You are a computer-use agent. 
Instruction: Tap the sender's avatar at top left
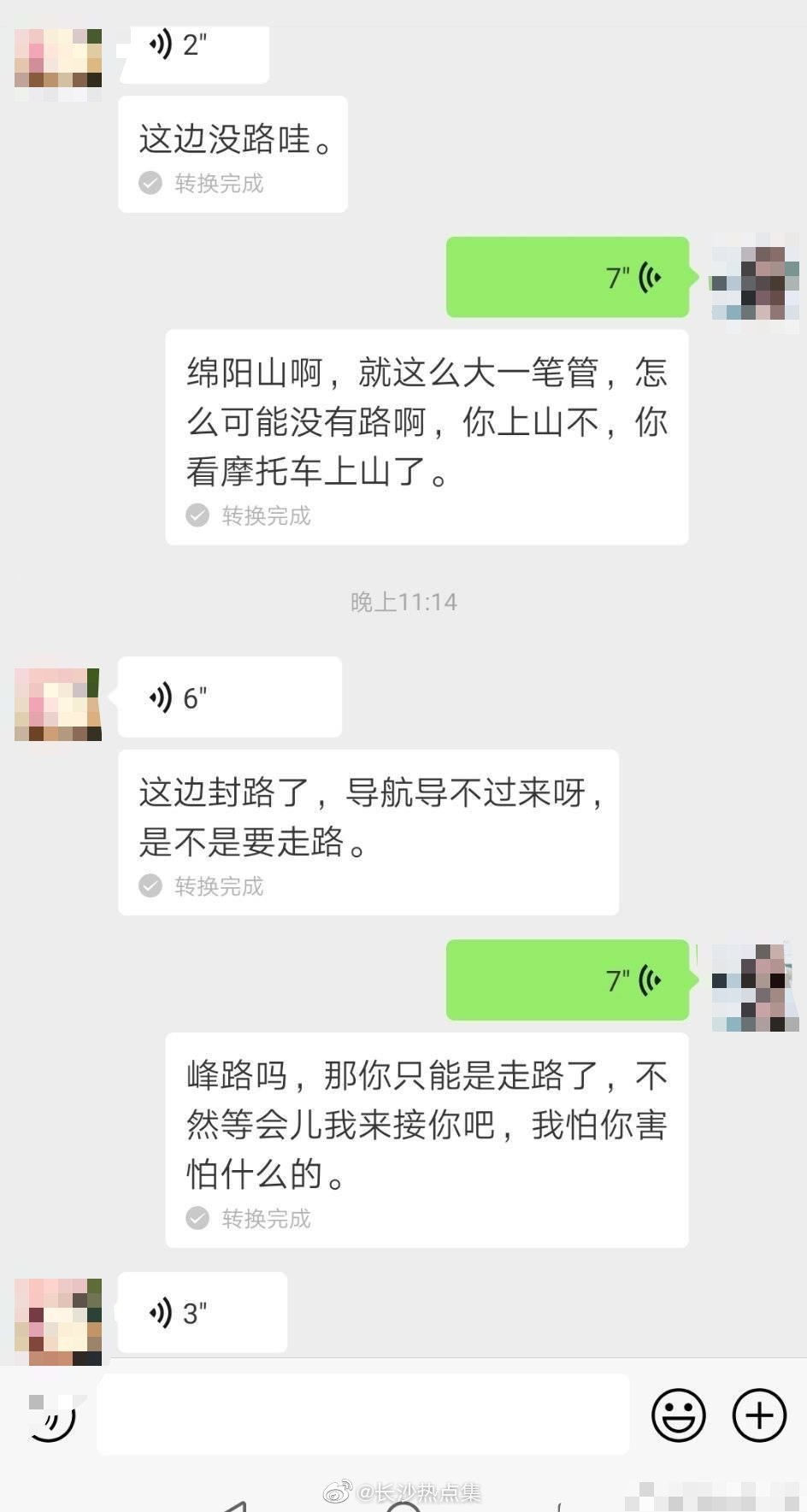click(x=56, y=58)
